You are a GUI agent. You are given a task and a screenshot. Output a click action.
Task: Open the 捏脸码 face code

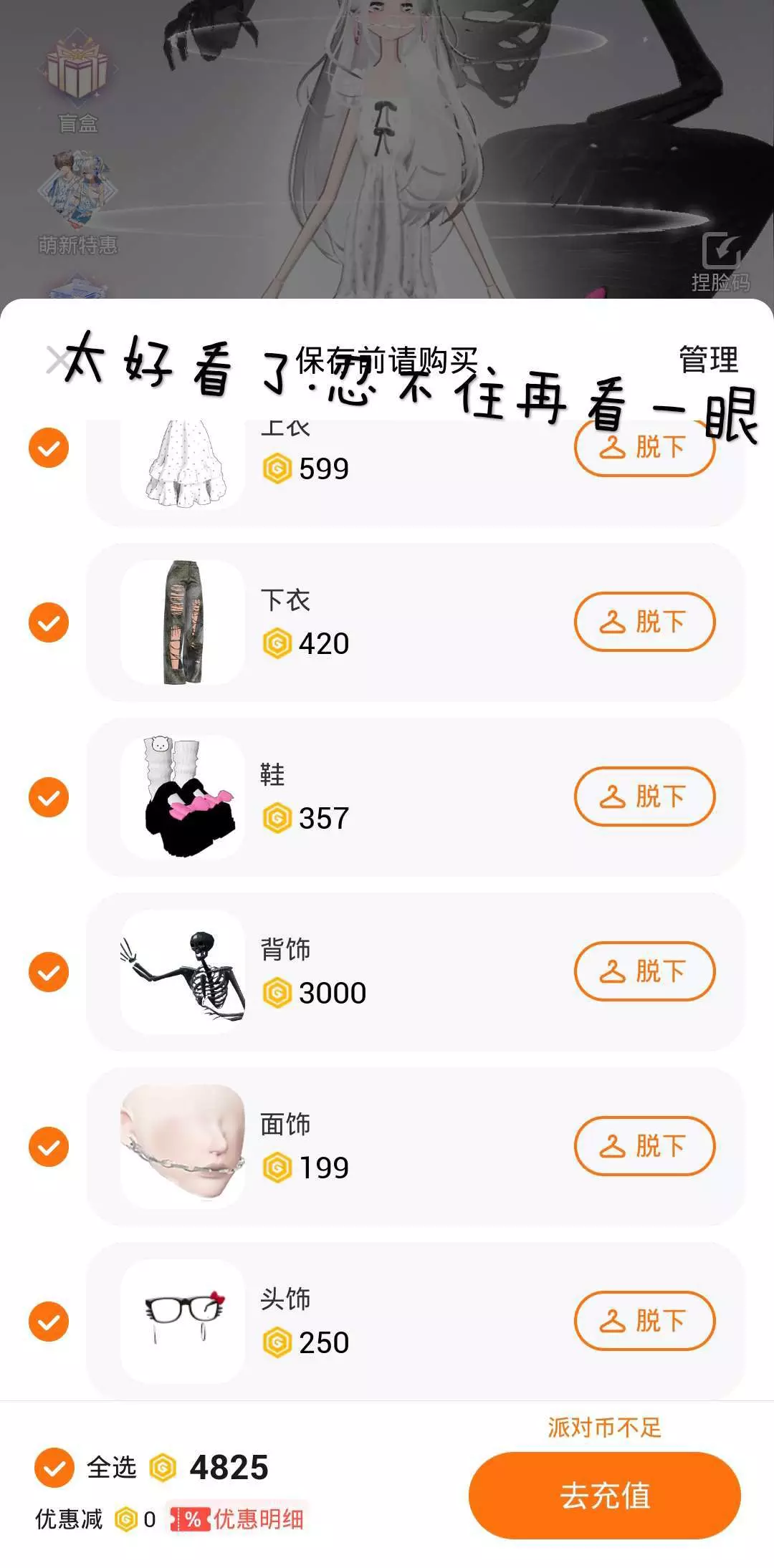point(720,262)
